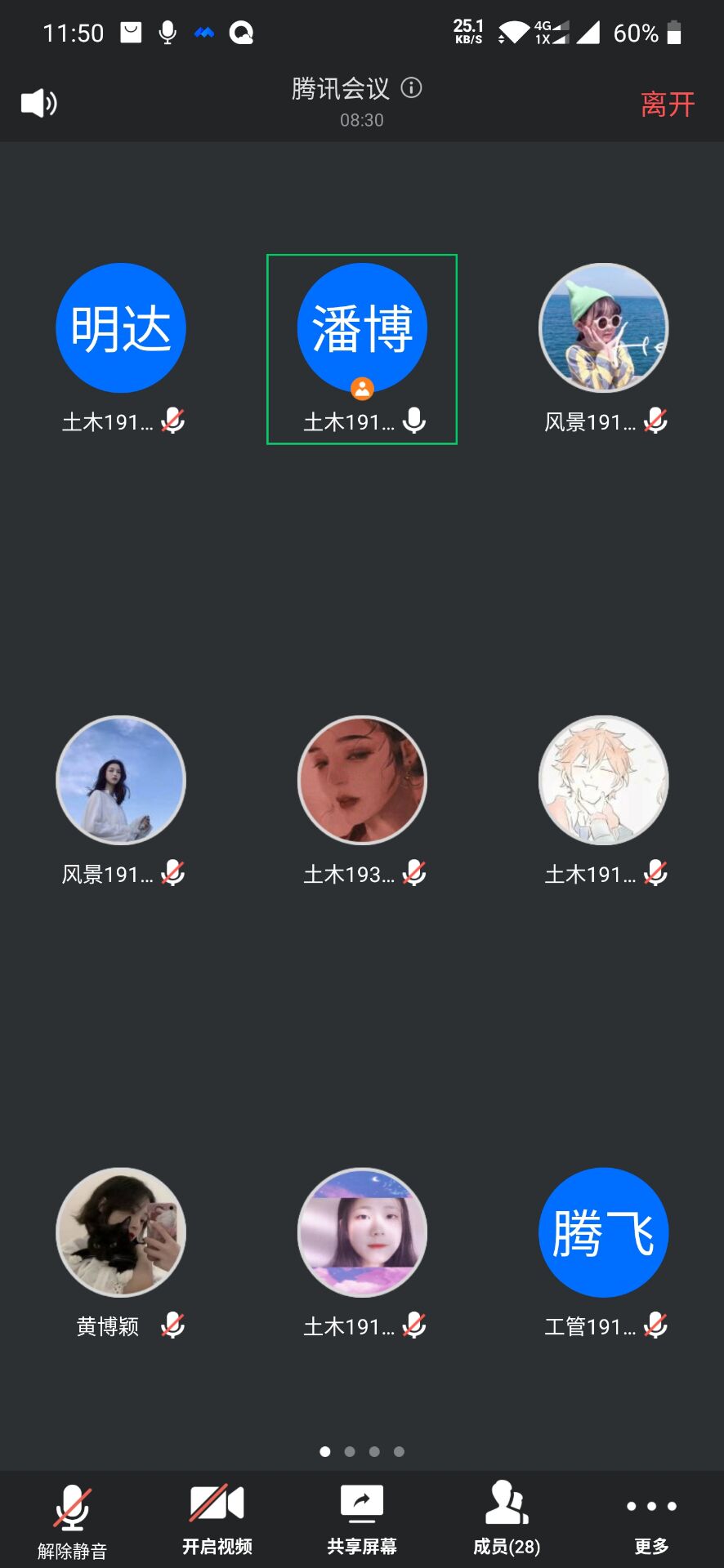The width and height of the screenshot is (724, 1568).
Task: Select participant tile 腾飞
Action: [x=603, y=1232]
